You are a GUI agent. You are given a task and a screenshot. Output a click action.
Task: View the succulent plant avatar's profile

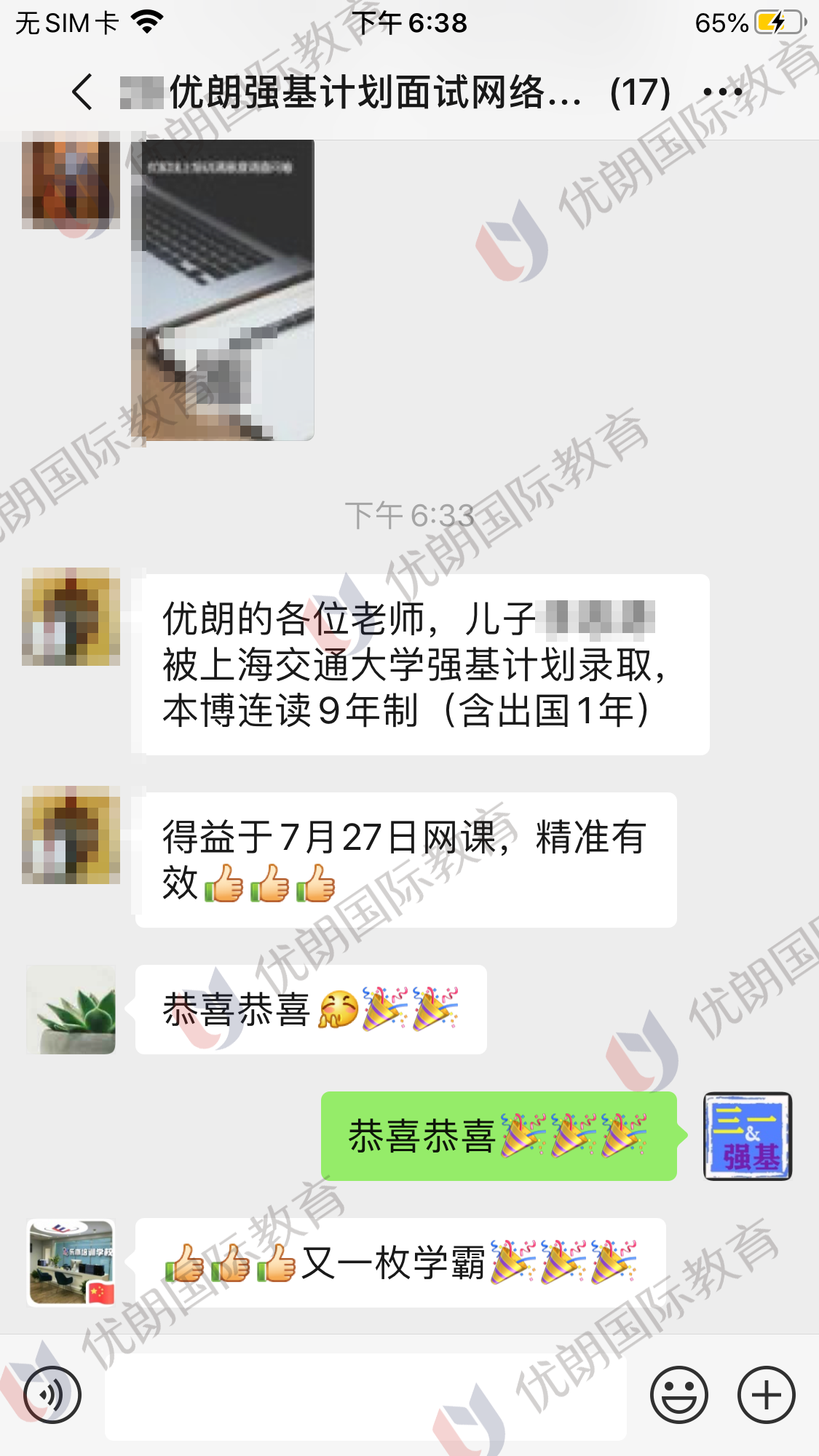pyautogui.click(x=71, y=1009)
